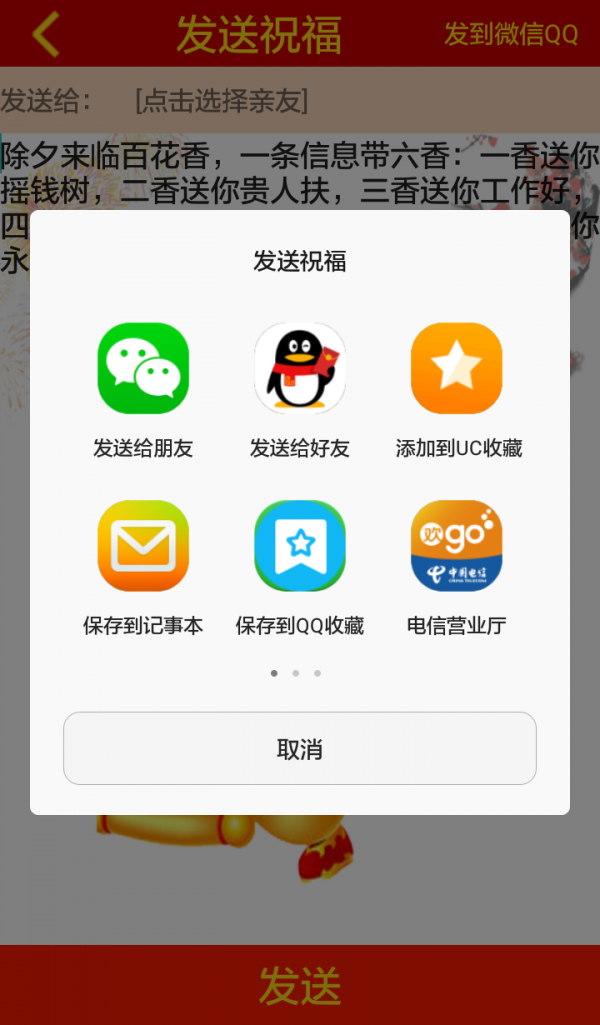
Task: Choose recipients via 点击选择亲友
Action: click(221, 101)
